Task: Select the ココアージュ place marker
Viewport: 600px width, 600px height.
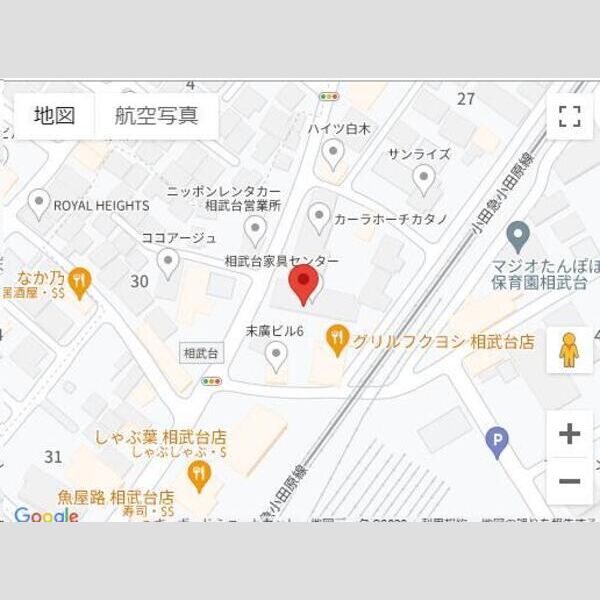Action: (x=168, y=263)
